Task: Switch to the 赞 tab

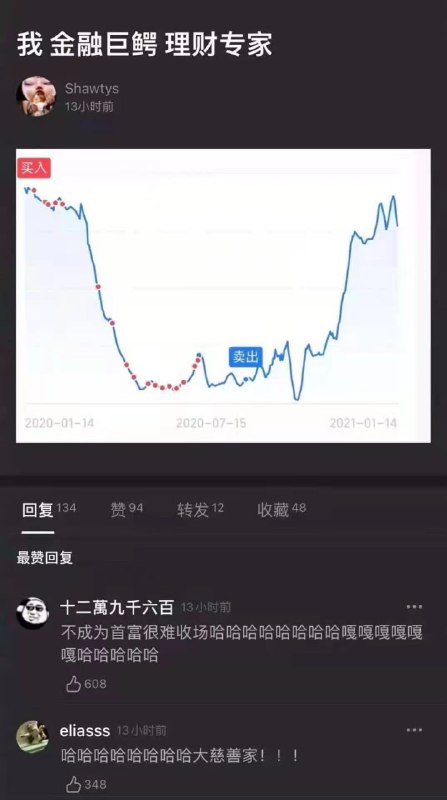Action: pos(127,509)
